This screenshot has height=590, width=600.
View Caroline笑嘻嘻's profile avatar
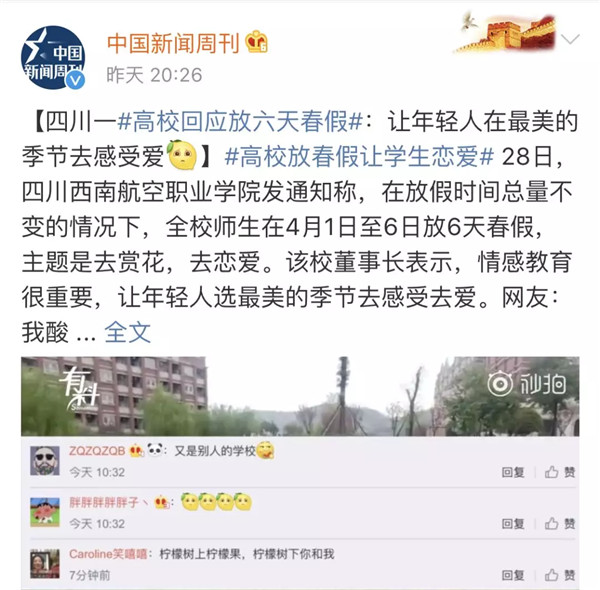pos(44,564)
